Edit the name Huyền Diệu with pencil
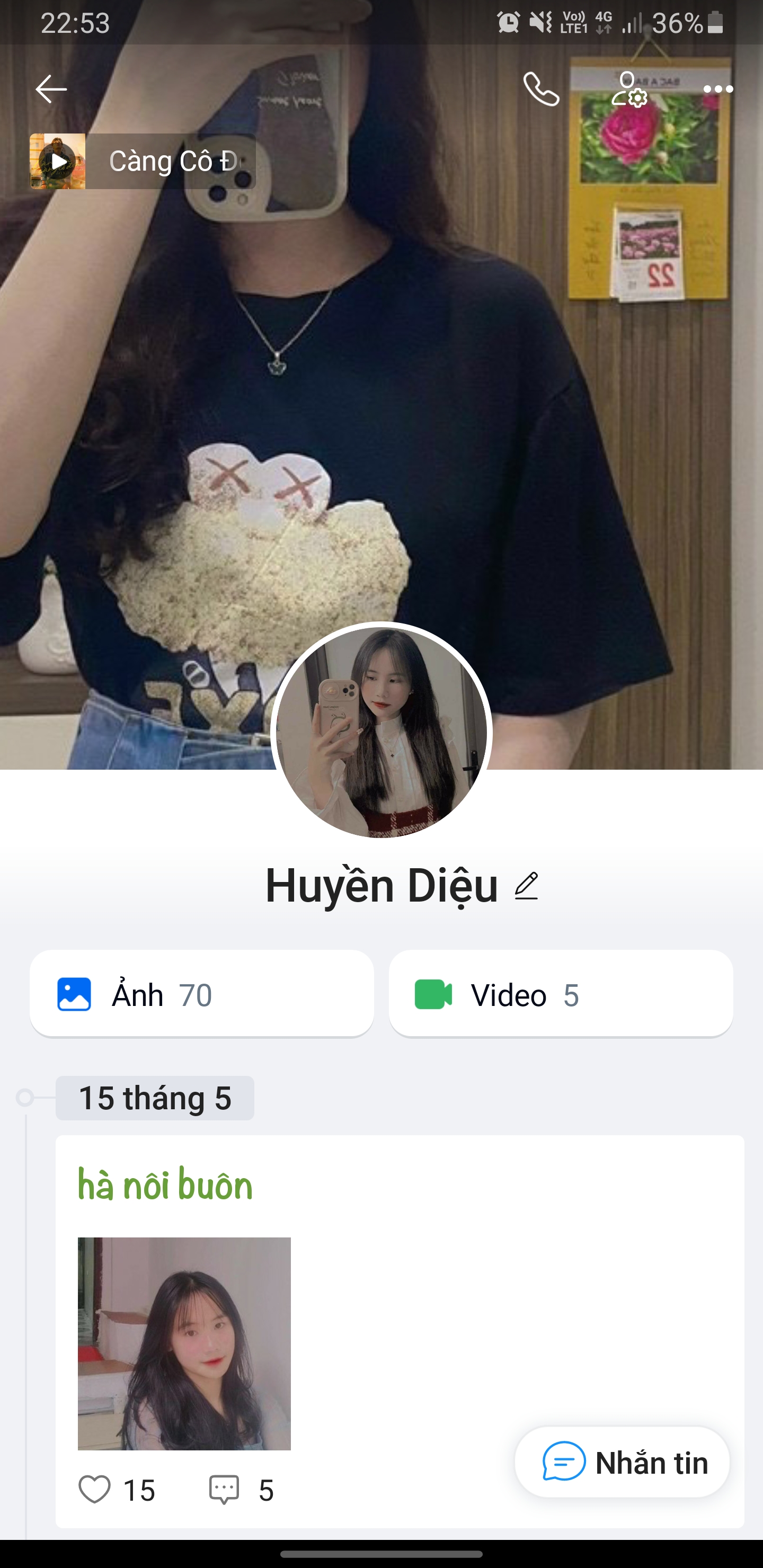763x1568 pixels. pos(526,886)
